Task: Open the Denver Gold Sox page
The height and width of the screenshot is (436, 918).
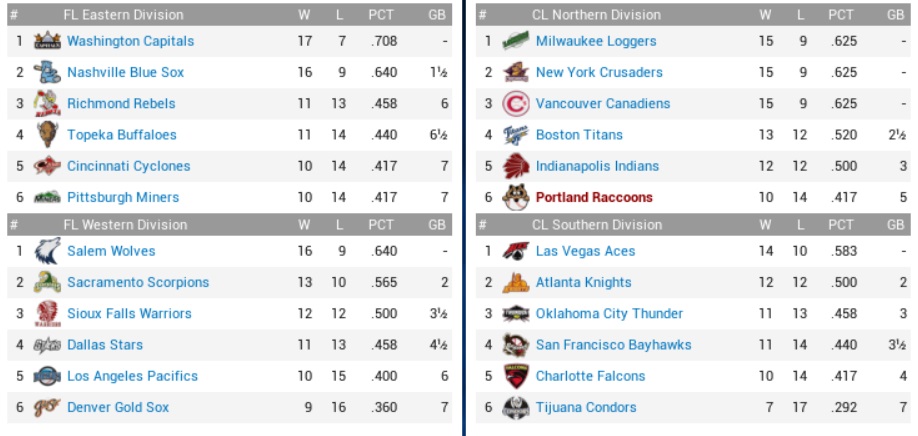Action: tap(118, 407)
